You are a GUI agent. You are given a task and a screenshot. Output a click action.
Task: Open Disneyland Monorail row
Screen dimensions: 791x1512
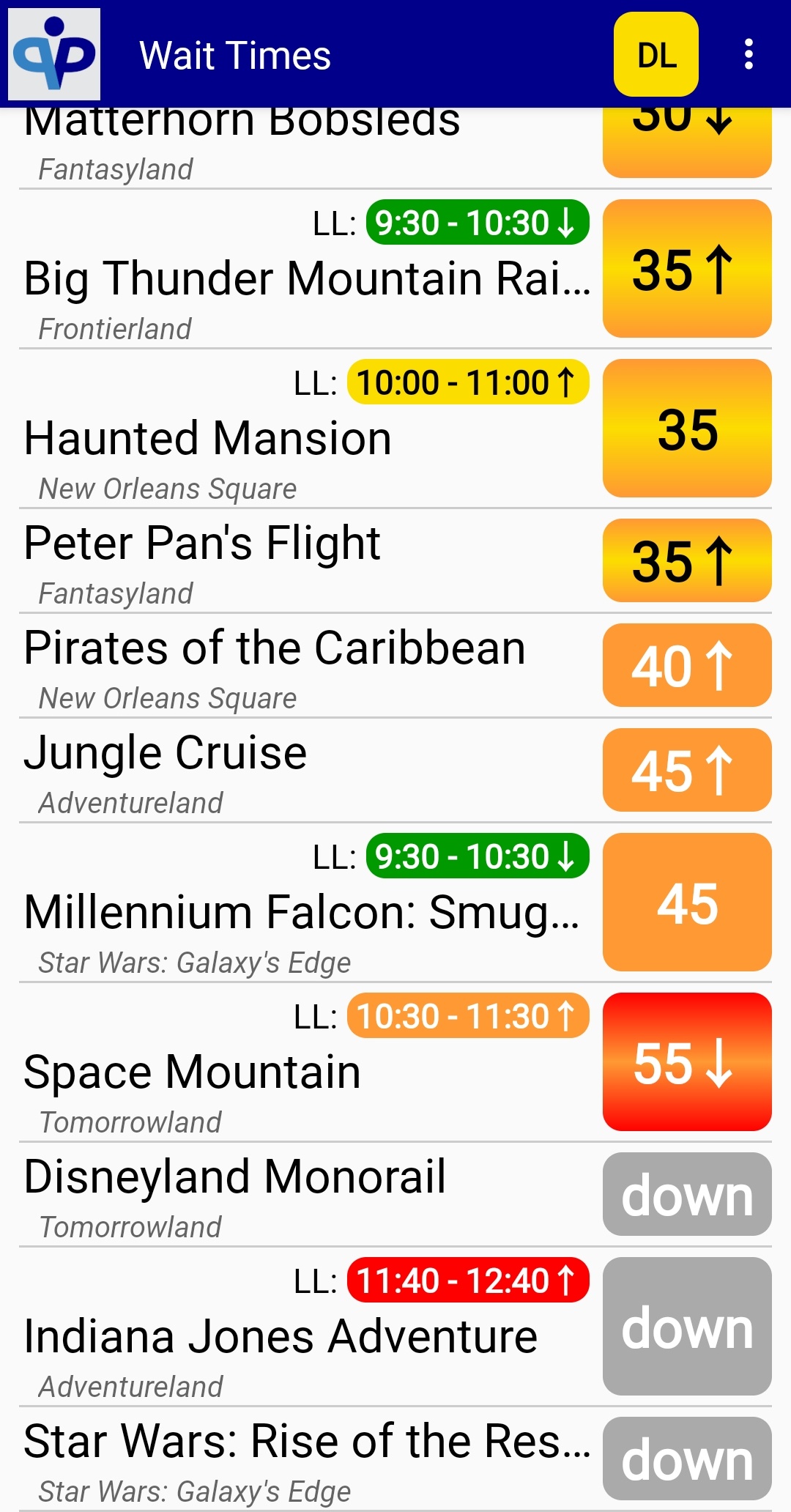tap(395, 1195)
